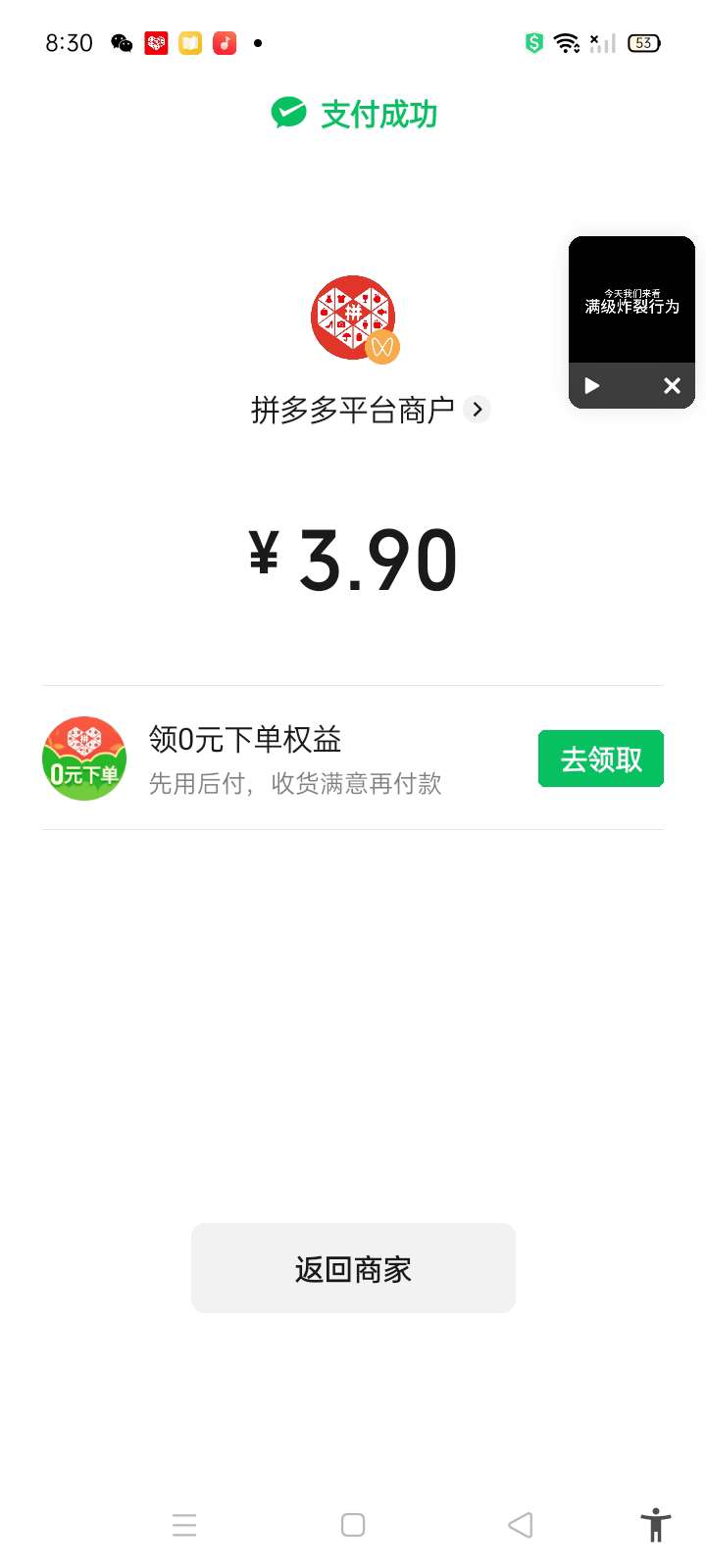The image size is (706, 1568).
Task: Return to merchant via 返回商家
Action: click(x=353, y=1268)
